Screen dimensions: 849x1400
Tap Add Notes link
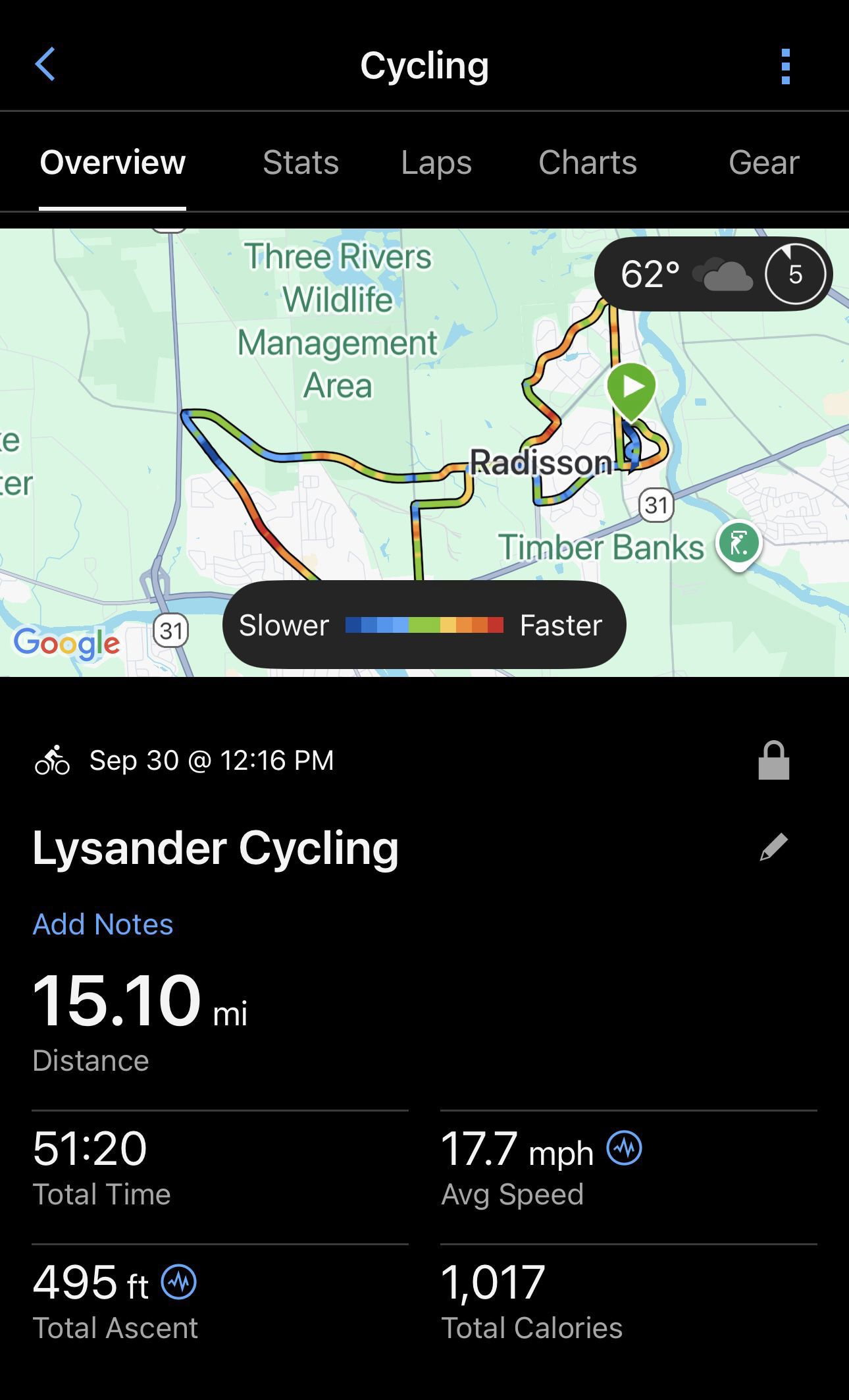[x=103, y=924]
